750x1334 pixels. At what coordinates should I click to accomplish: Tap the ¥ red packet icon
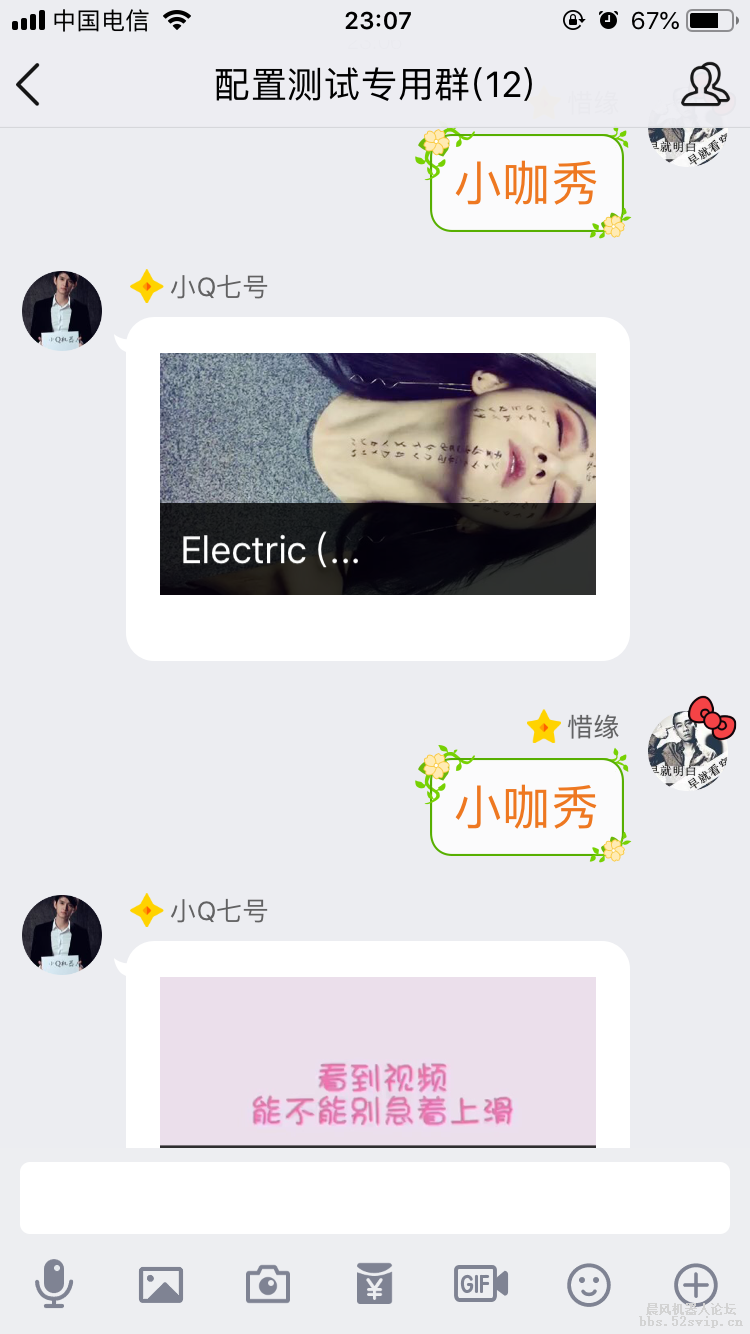pos(375,1284)
